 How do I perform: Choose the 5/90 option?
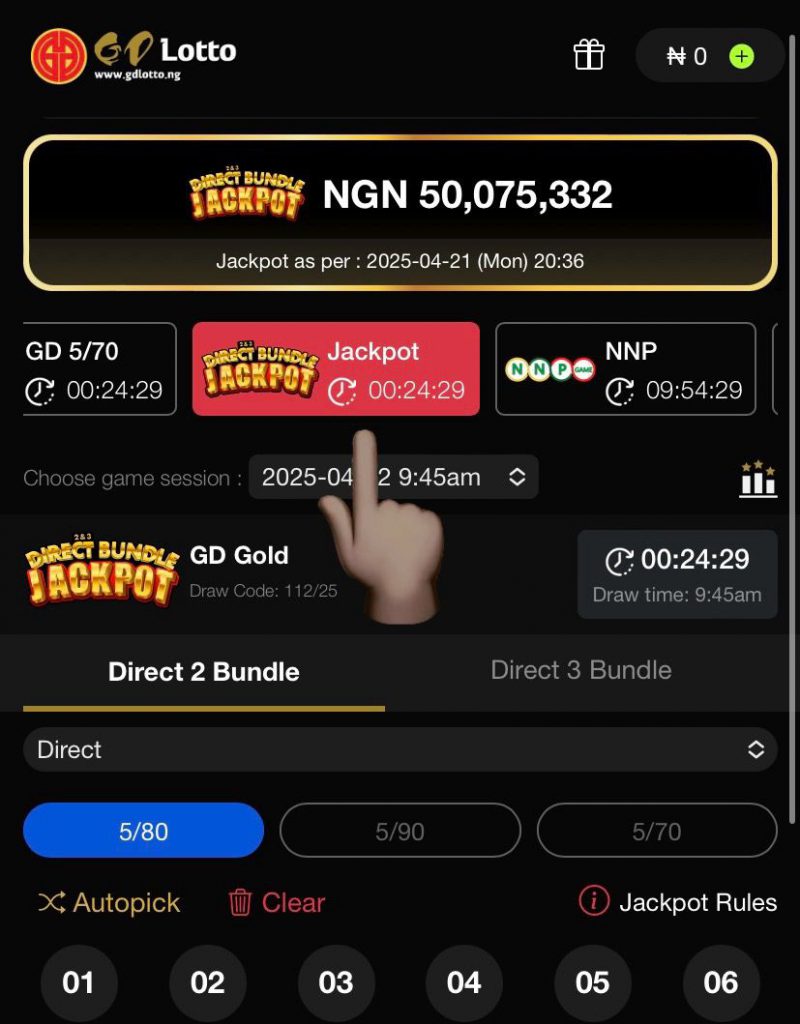click(400, 831)
